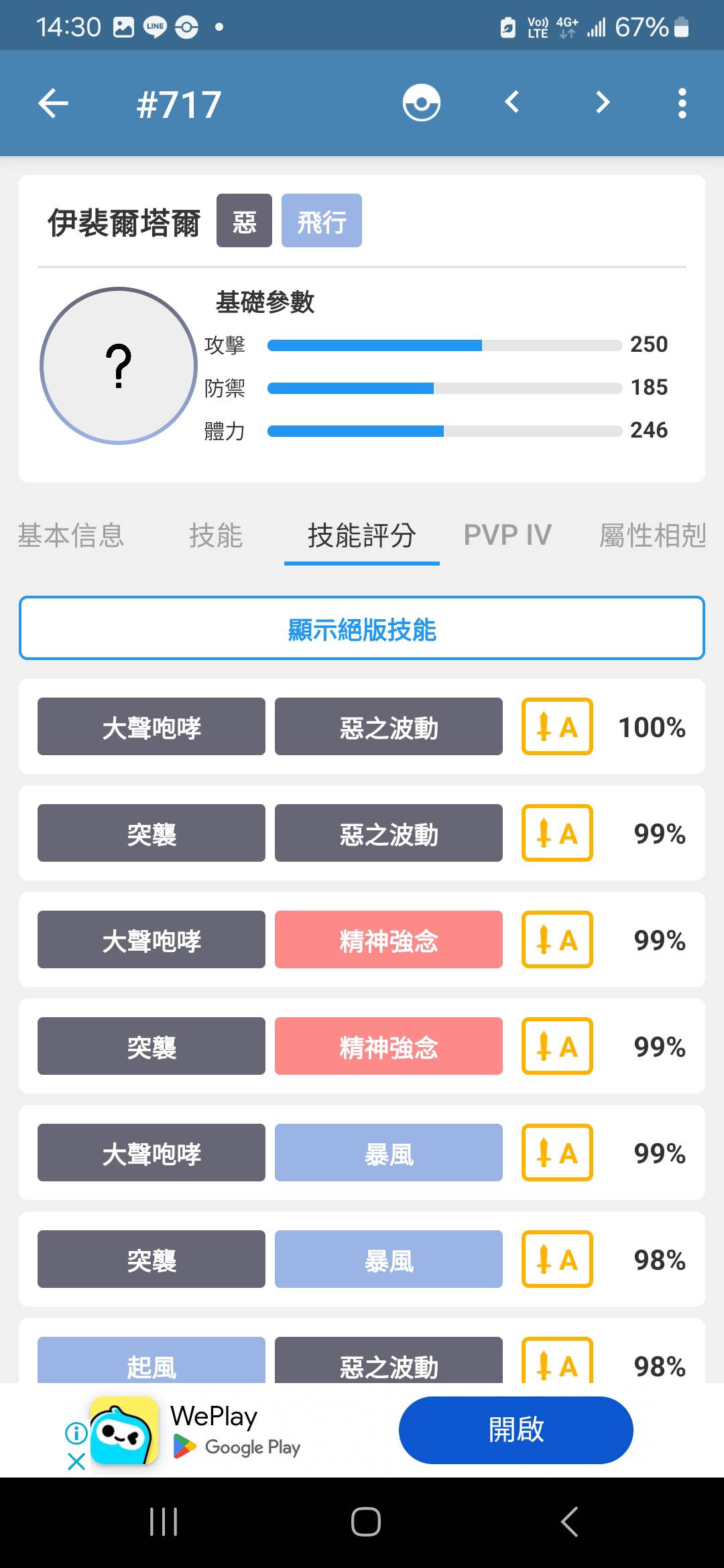Open the 100% 大聲咆哮 and 惡之波動 moveset

362,727
